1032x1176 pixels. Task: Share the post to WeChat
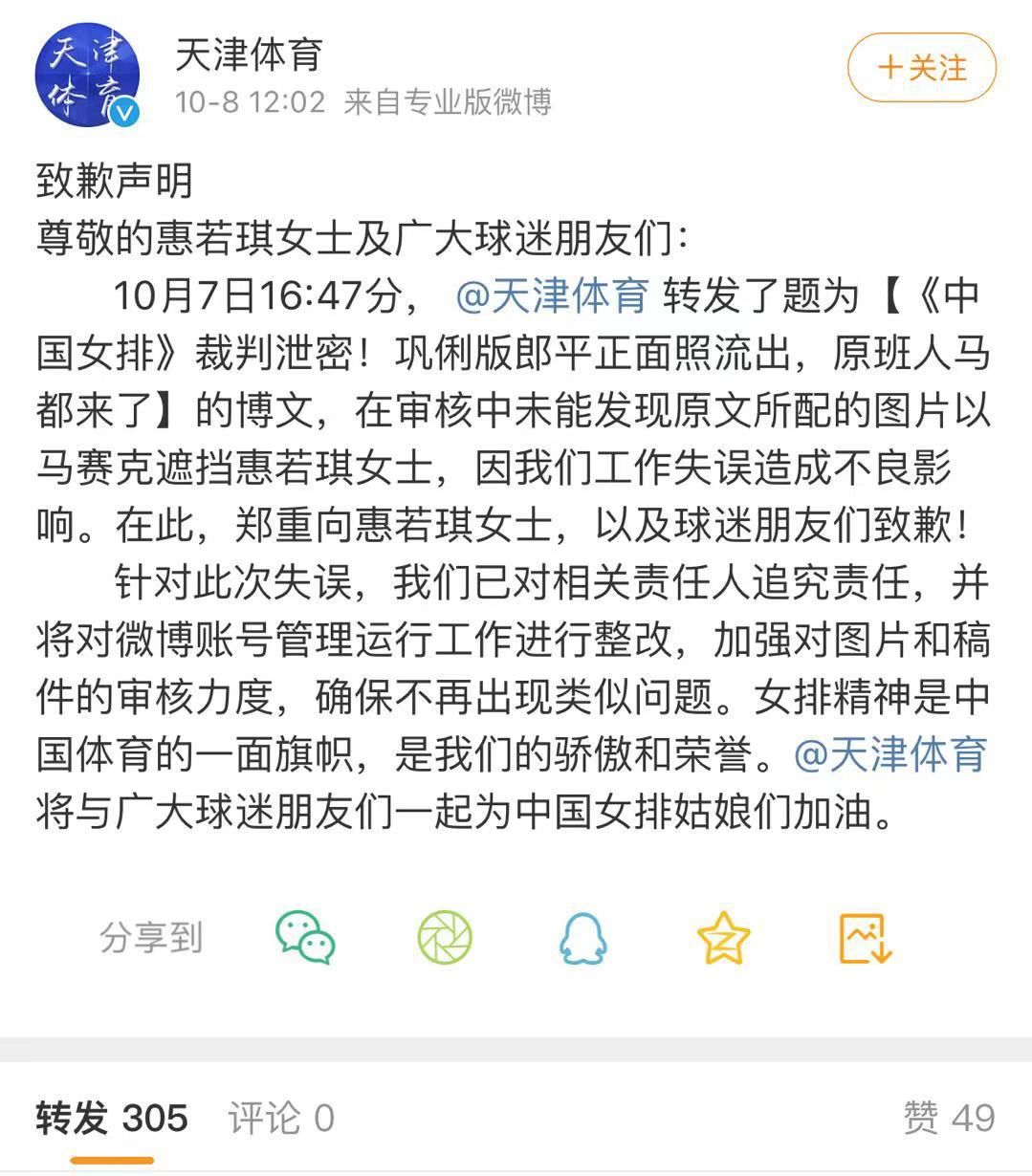305,937
